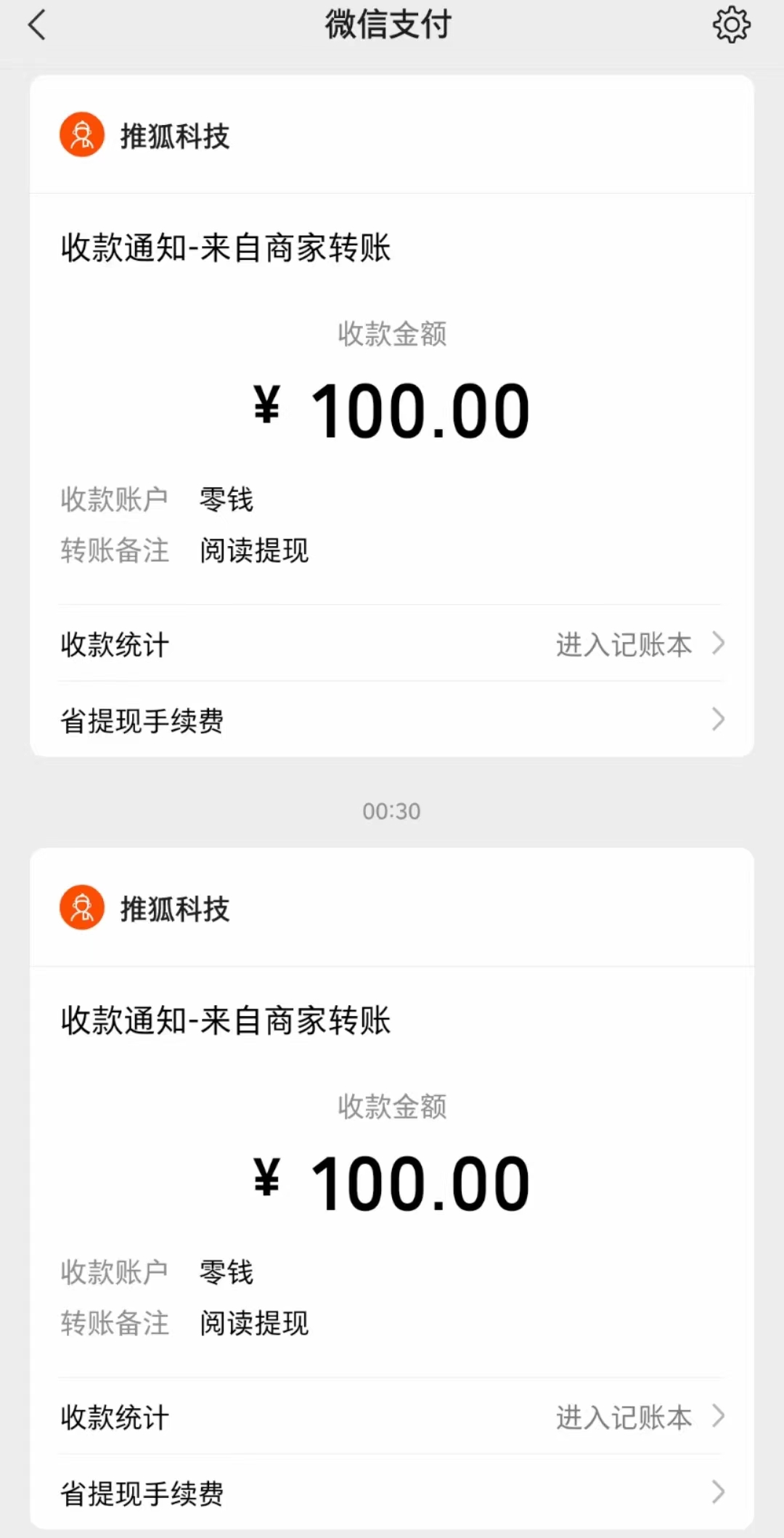The height and width of the screenshot is (1538, 784).
Task: Tap the chevron beside 省提现手续费 in first card
Action: (717, 720)
